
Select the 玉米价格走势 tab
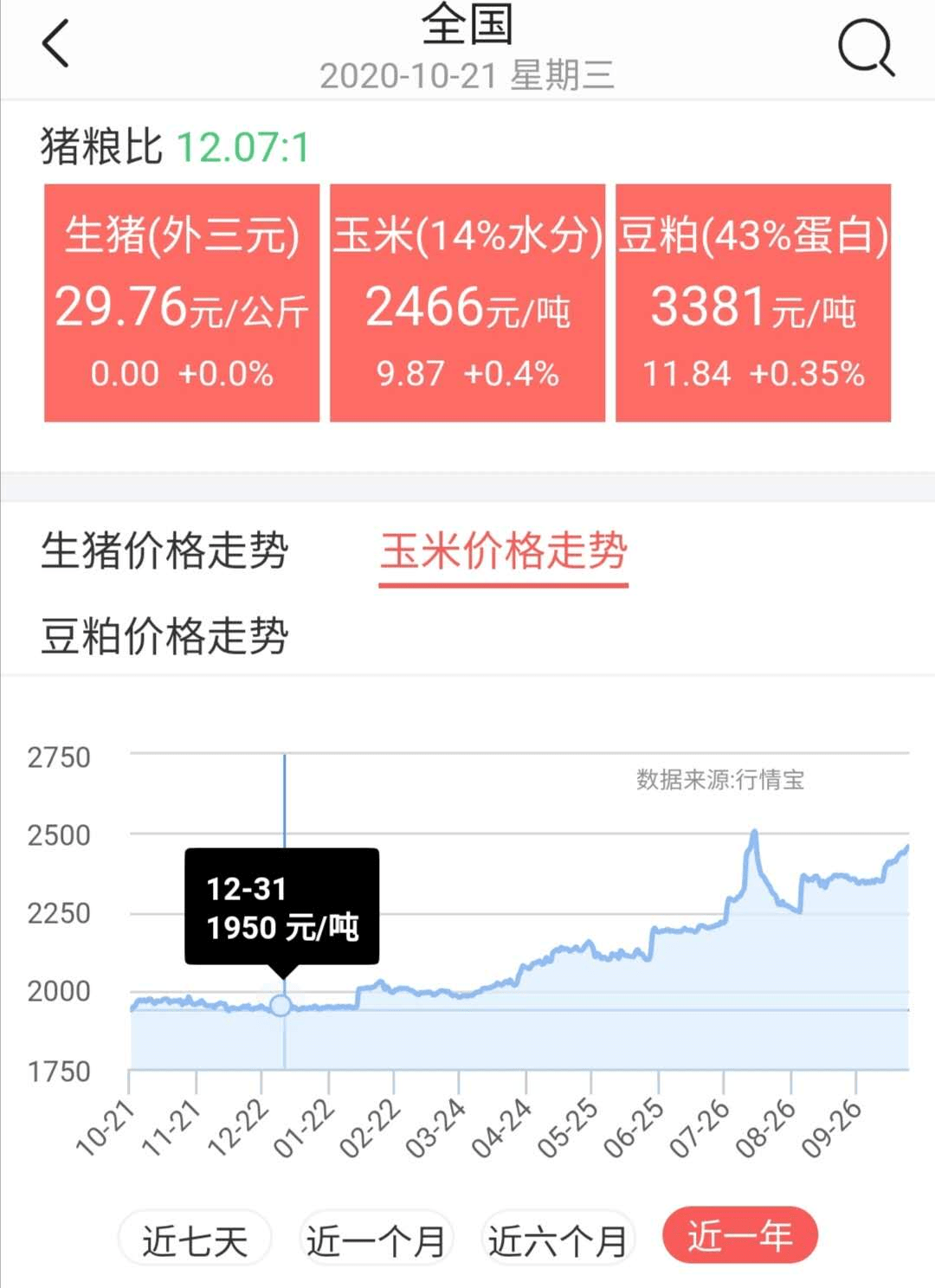tap(504, 551)
